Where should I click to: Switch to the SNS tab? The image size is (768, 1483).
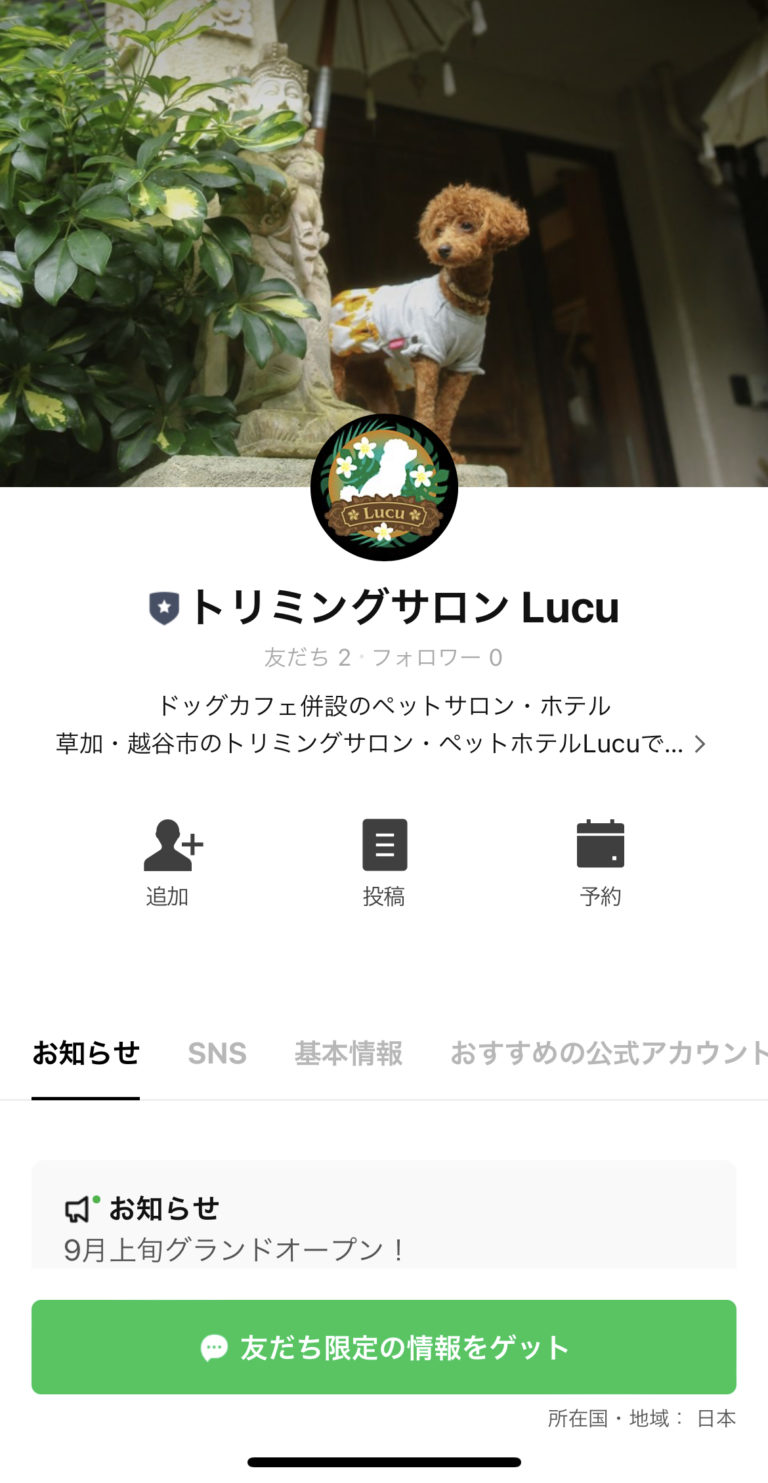(x=216, y=1053)
